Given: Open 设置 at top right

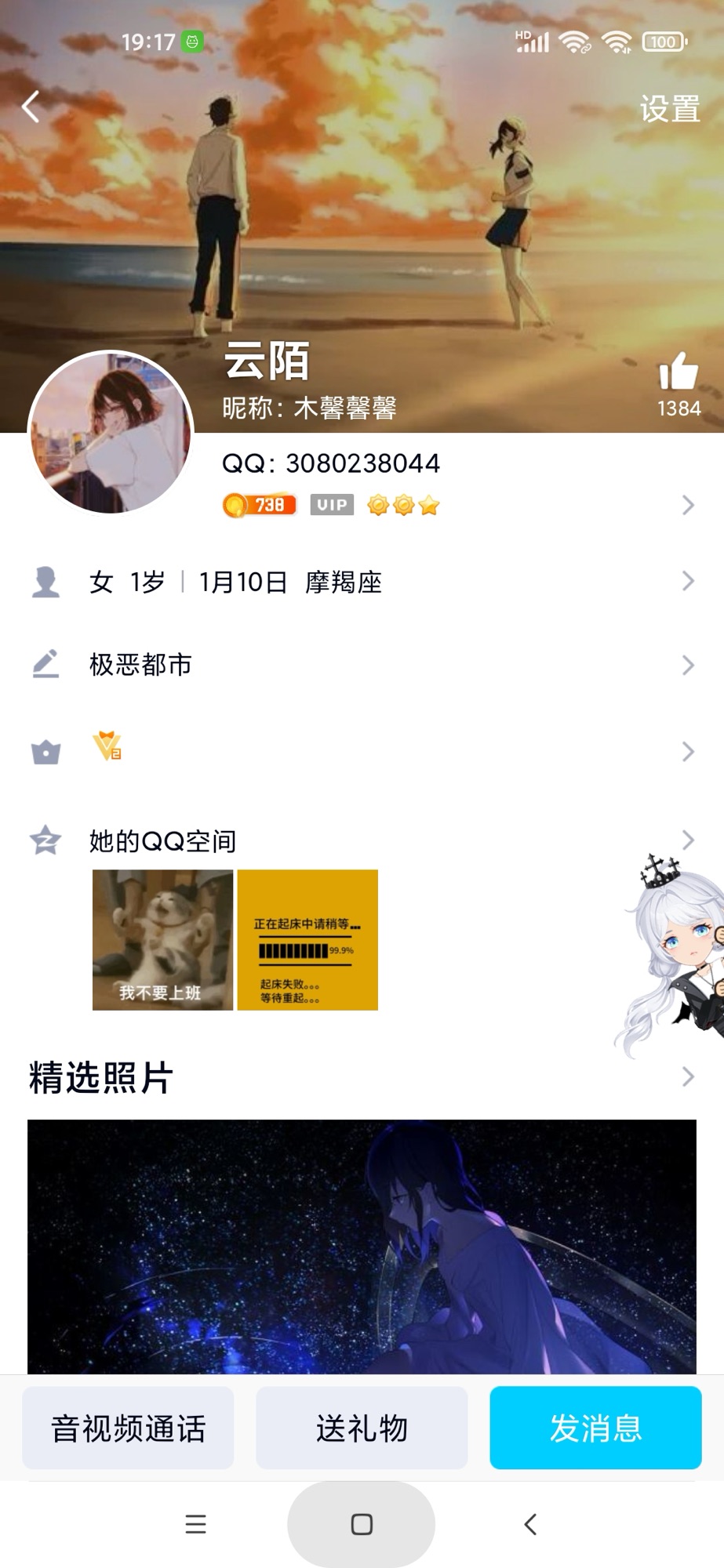Looking at the screenshot, I should pyautogui.click(x=669, y=109).
